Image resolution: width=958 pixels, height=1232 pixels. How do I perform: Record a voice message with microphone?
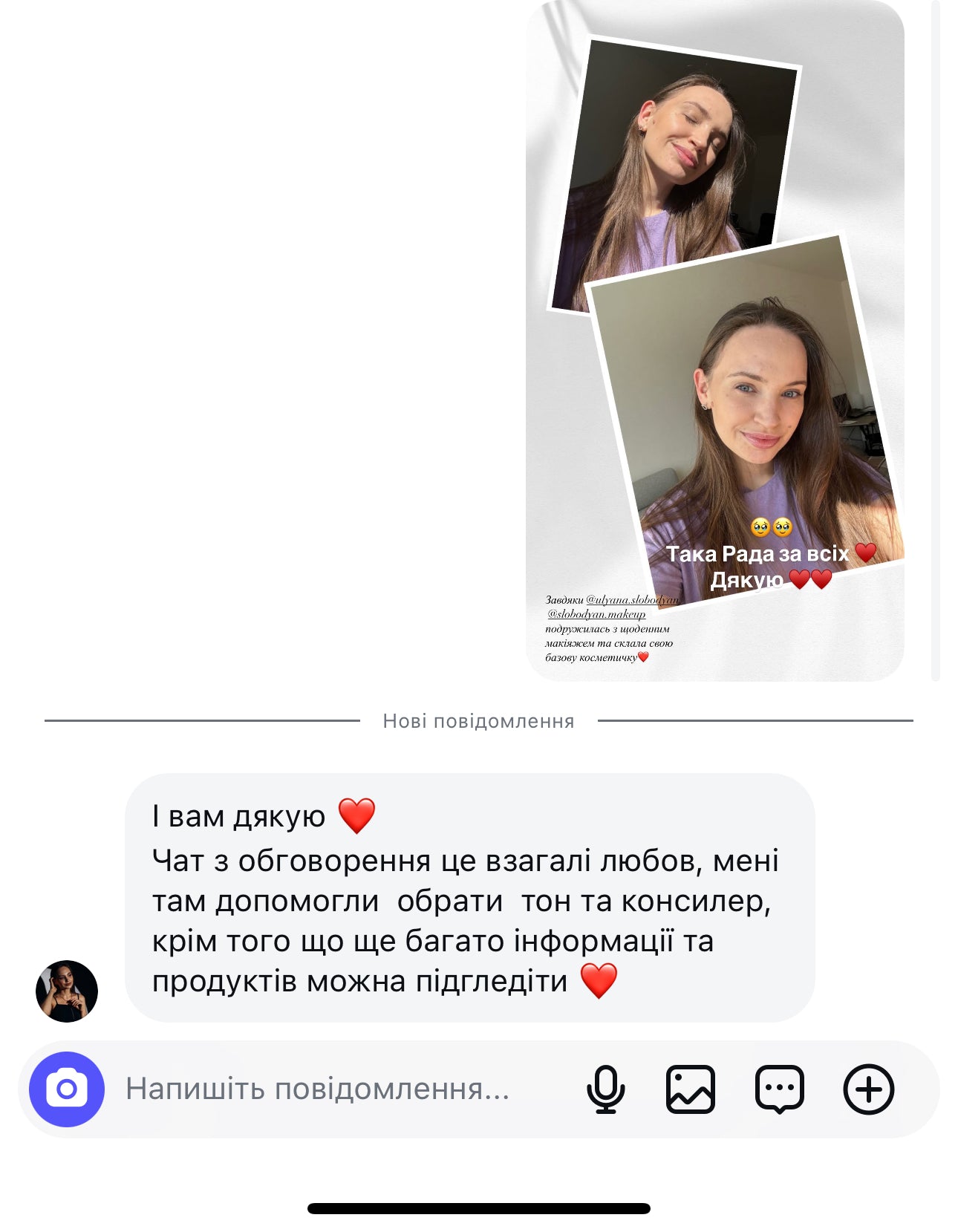(605, 1089)
